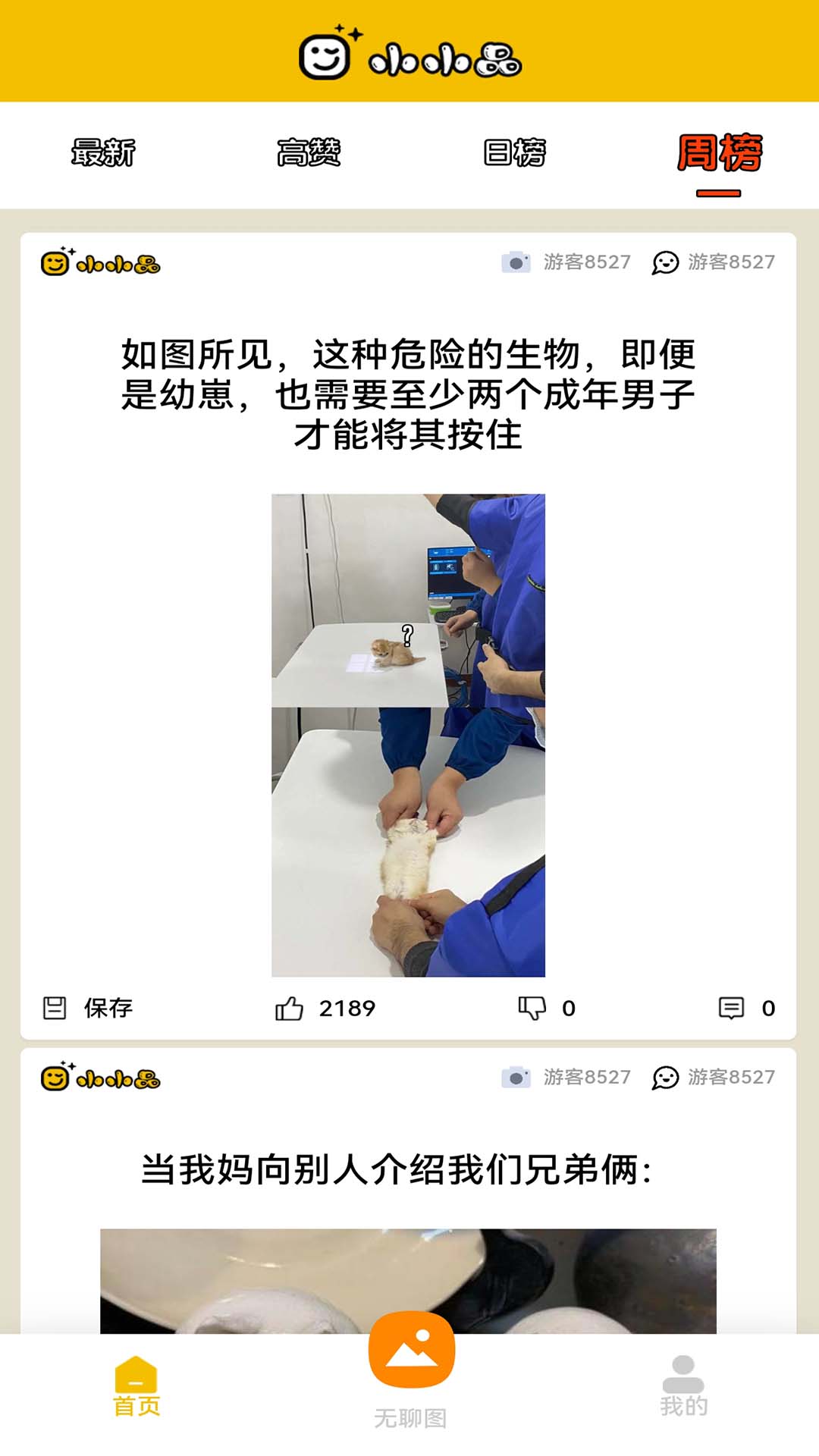Viewport: 819px width, 1456px height.
Task: Select the 周榜 weekly ranking tab
Action: pyautogui.click(x=719, y=153)
